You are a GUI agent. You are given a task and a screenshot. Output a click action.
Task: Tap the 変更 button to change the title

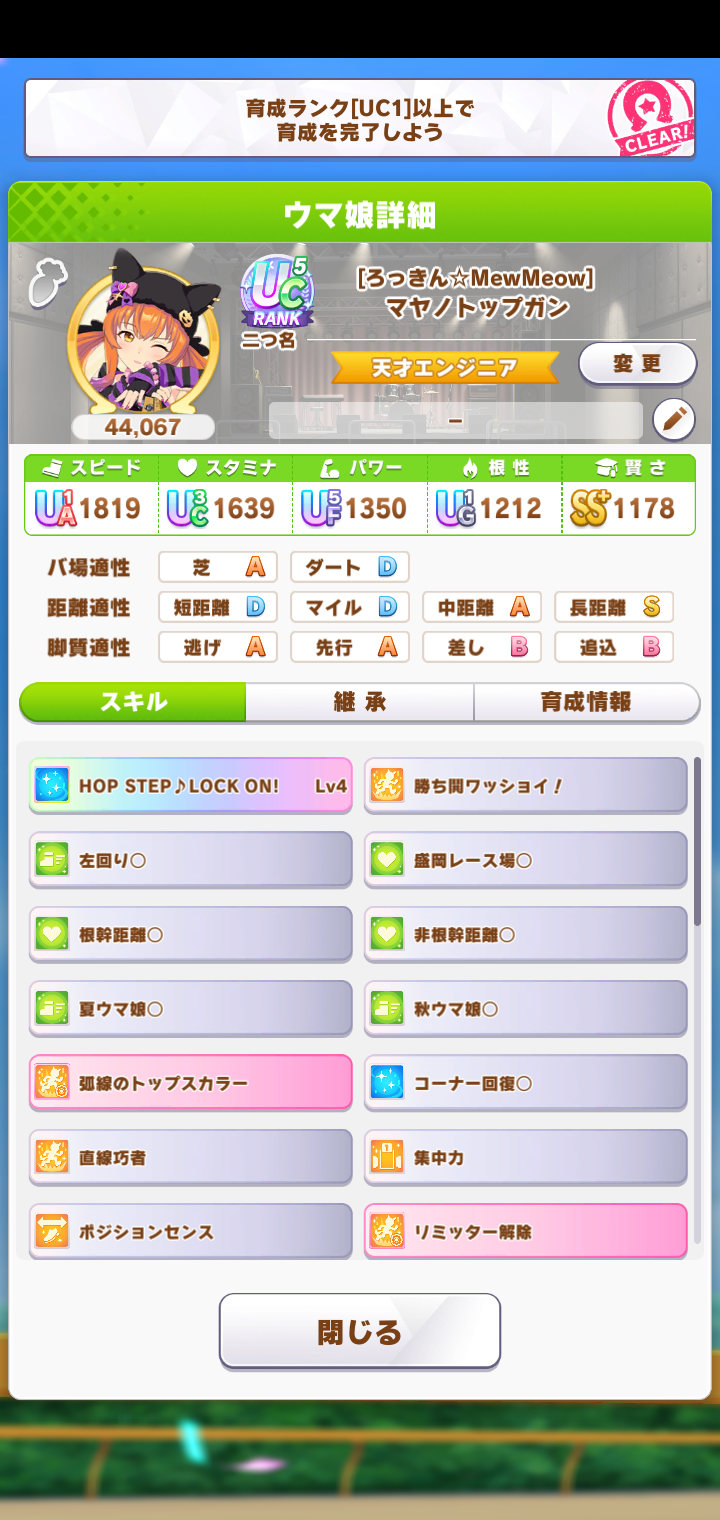(x=637, y=364)
